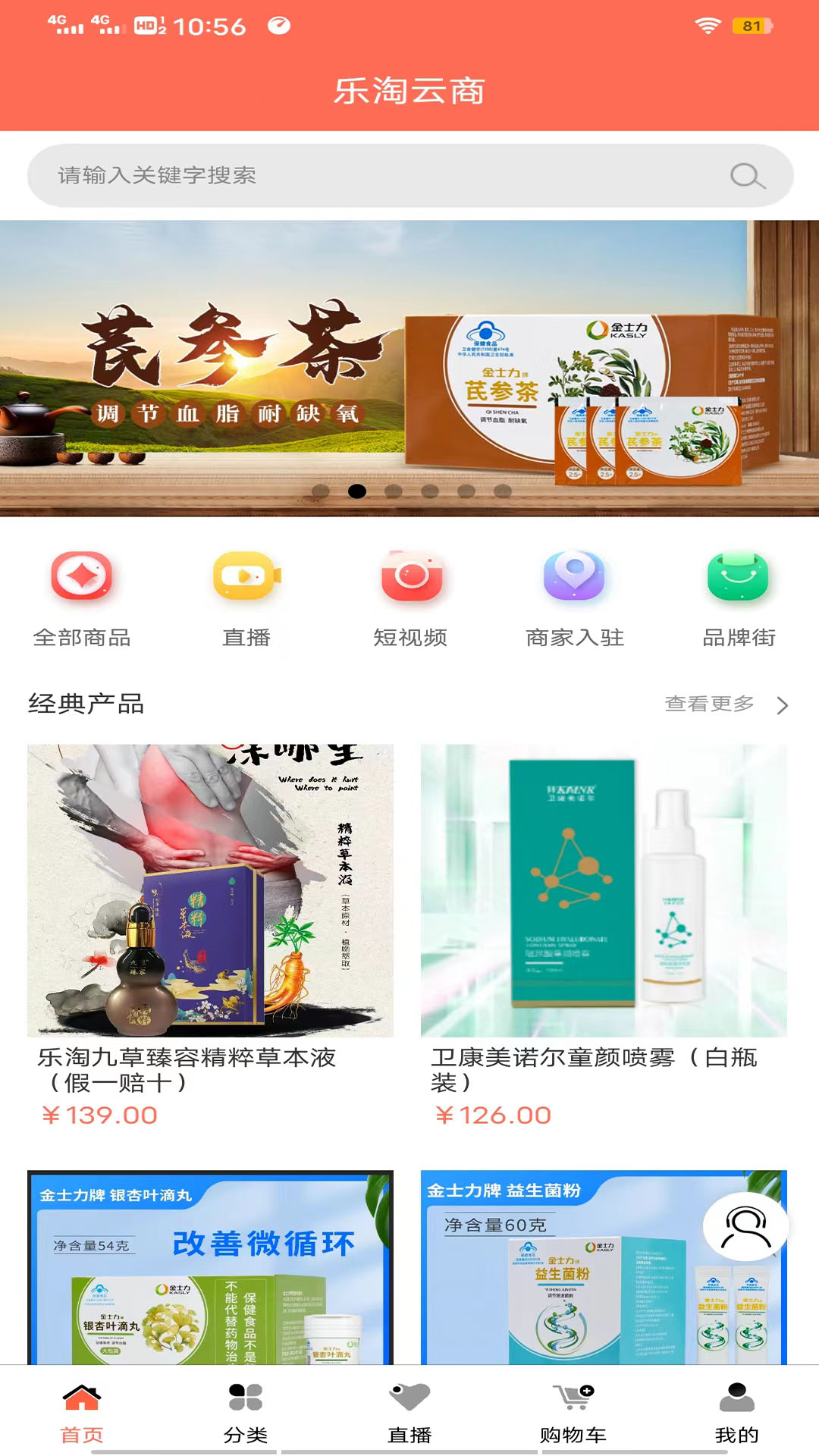Switch to the bottom 直播 tab
The height and width of the screenshot is (1456, 819).
pyautogui.click(x=409, y=1412)
